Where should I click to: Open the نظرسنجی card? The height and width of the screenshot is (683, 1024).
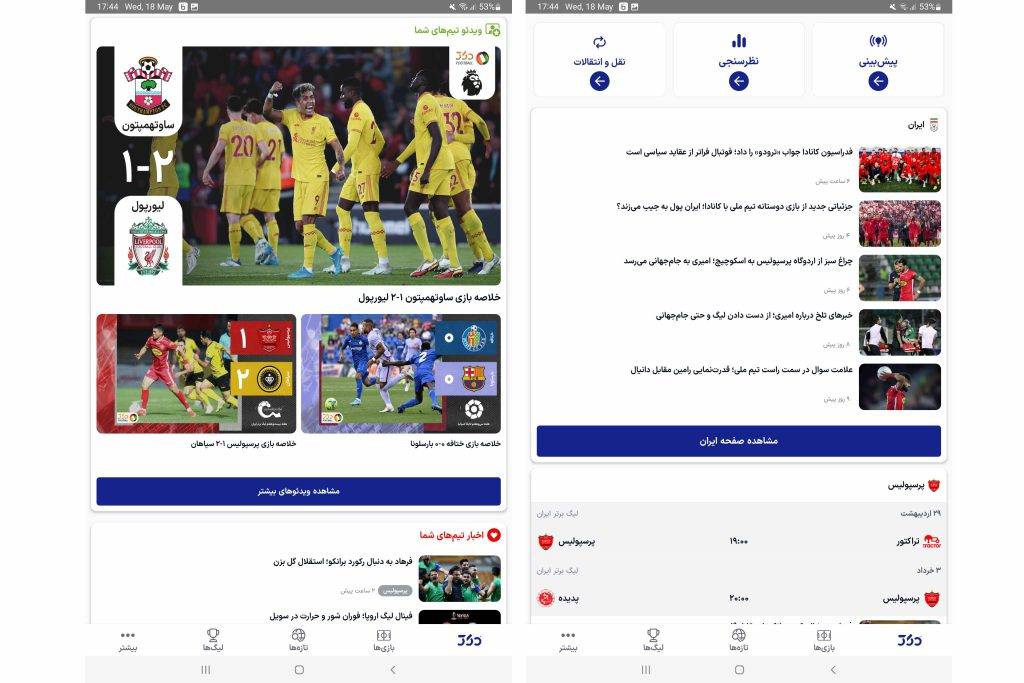point(738,59)
